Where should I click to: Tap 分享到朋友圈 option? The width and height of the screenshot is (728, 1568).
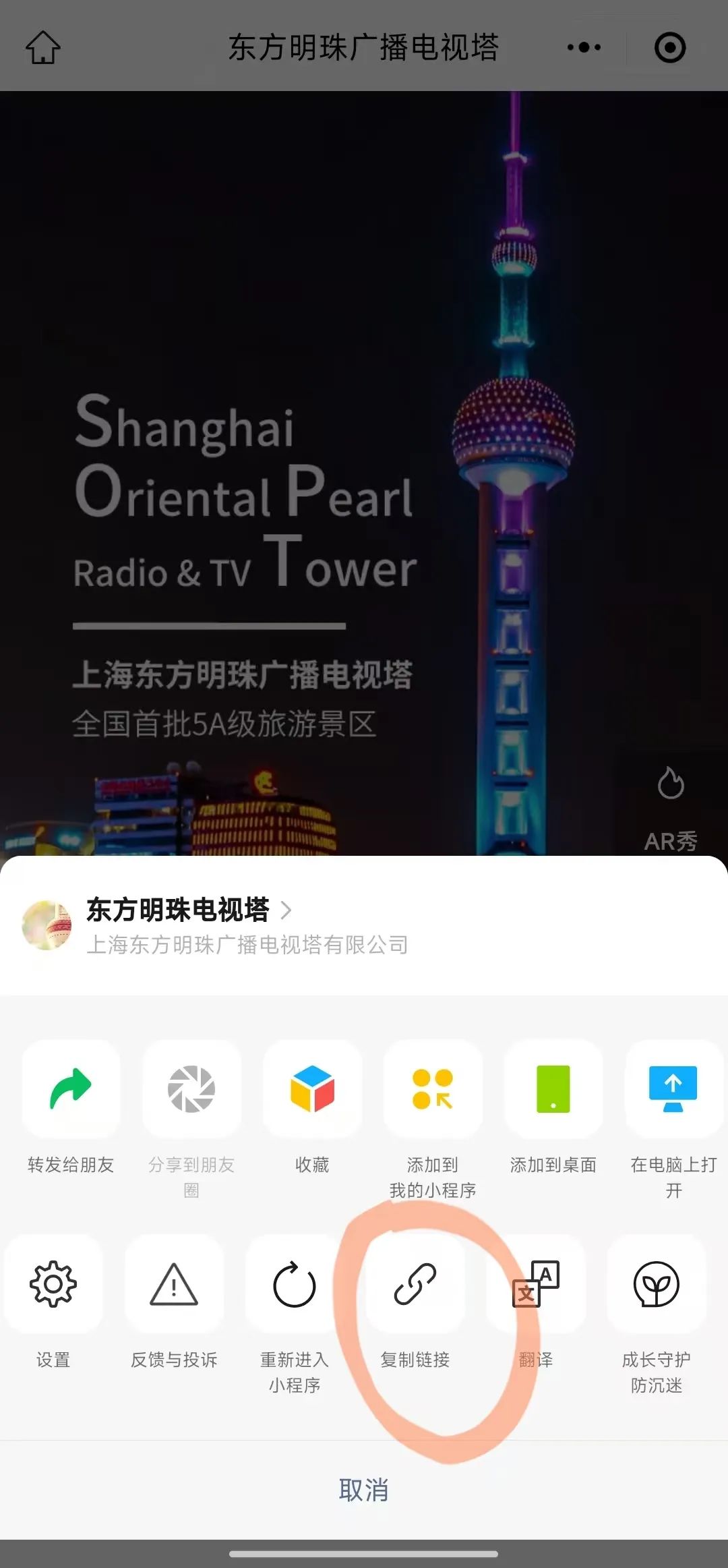pyautogui.click(x=191, y=1089)
